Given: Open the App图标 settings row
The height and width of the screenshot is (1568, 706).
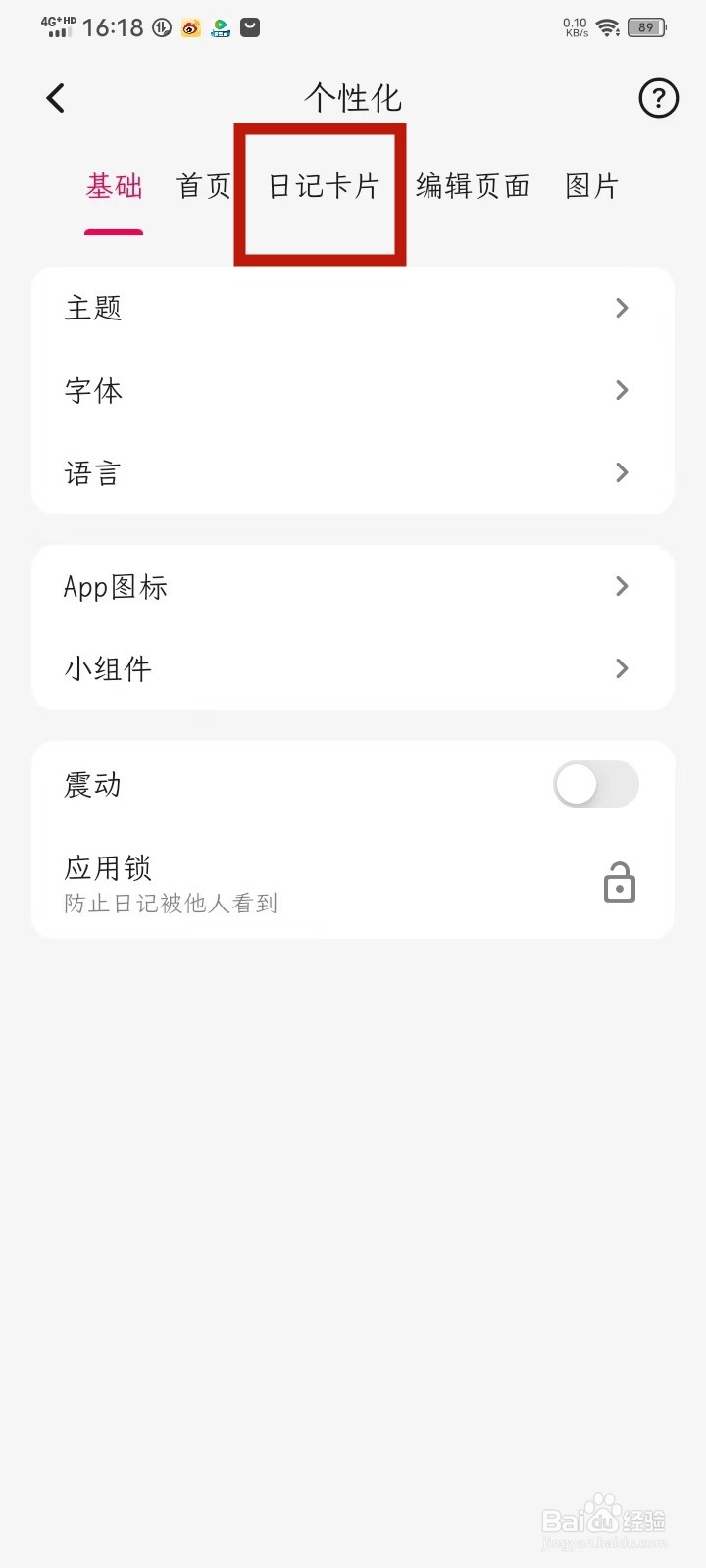Looking at the screenshot, I should tap(353, 587).
